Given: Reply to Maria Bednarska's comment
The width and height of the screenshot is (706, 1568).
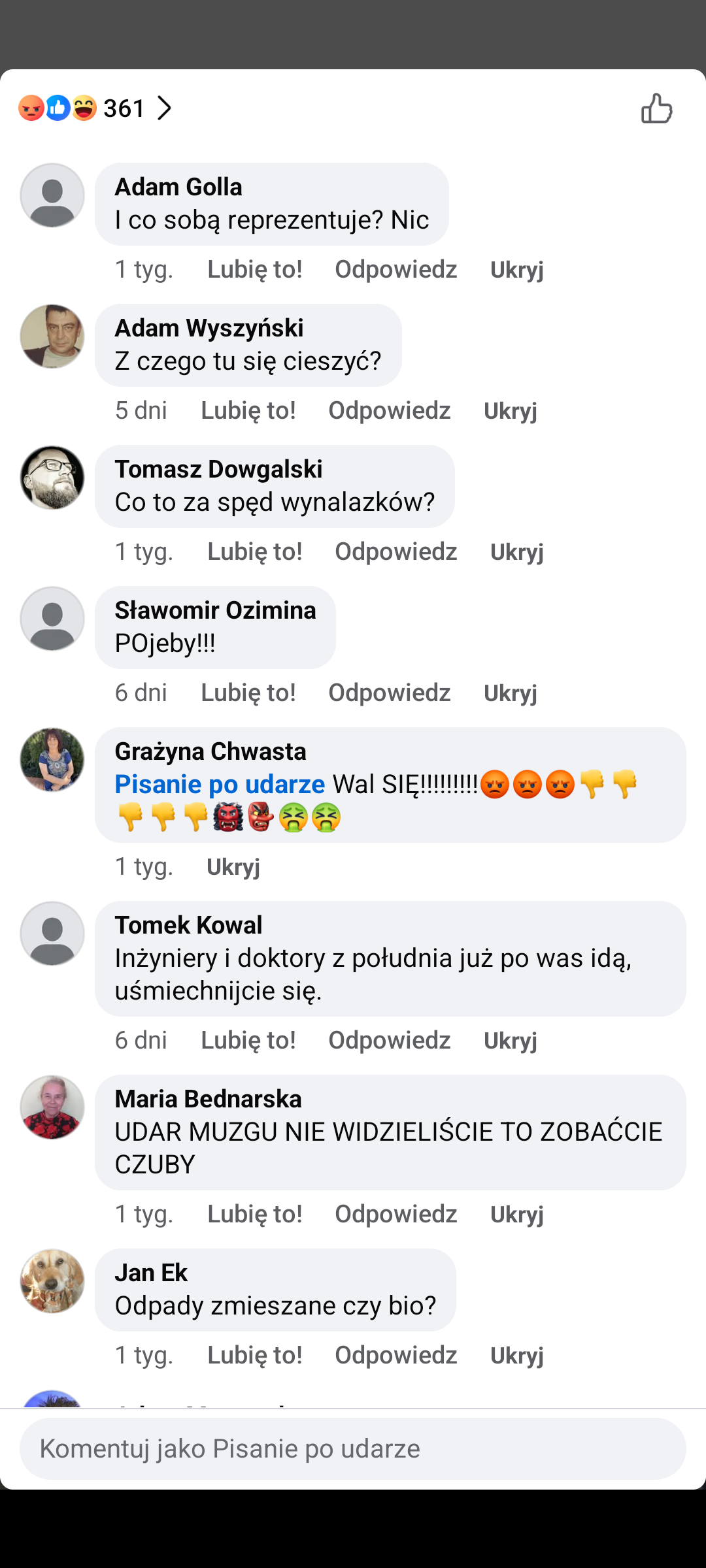Looking at the screenshot, I should coord(395,1214).
